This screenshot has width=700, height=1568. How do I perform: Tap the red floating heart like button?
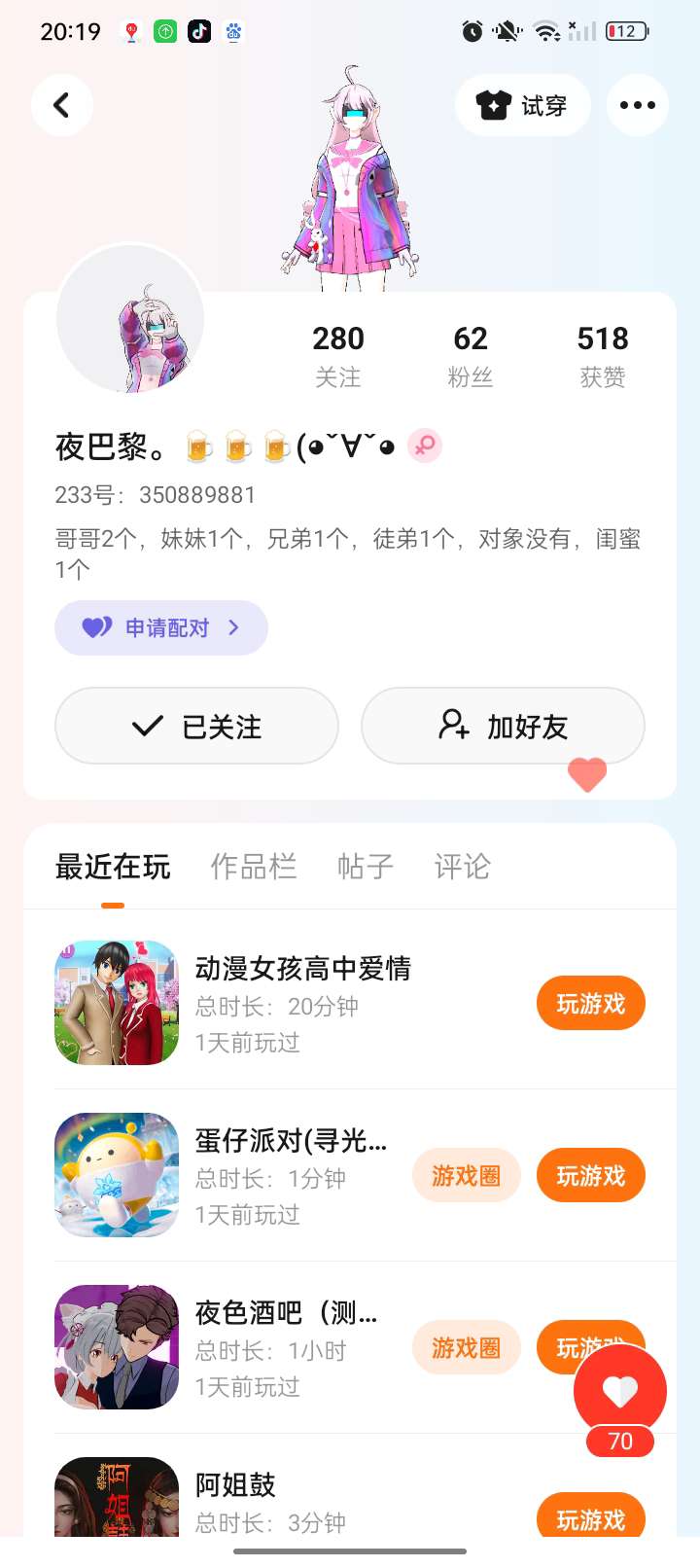(620, 1392)
